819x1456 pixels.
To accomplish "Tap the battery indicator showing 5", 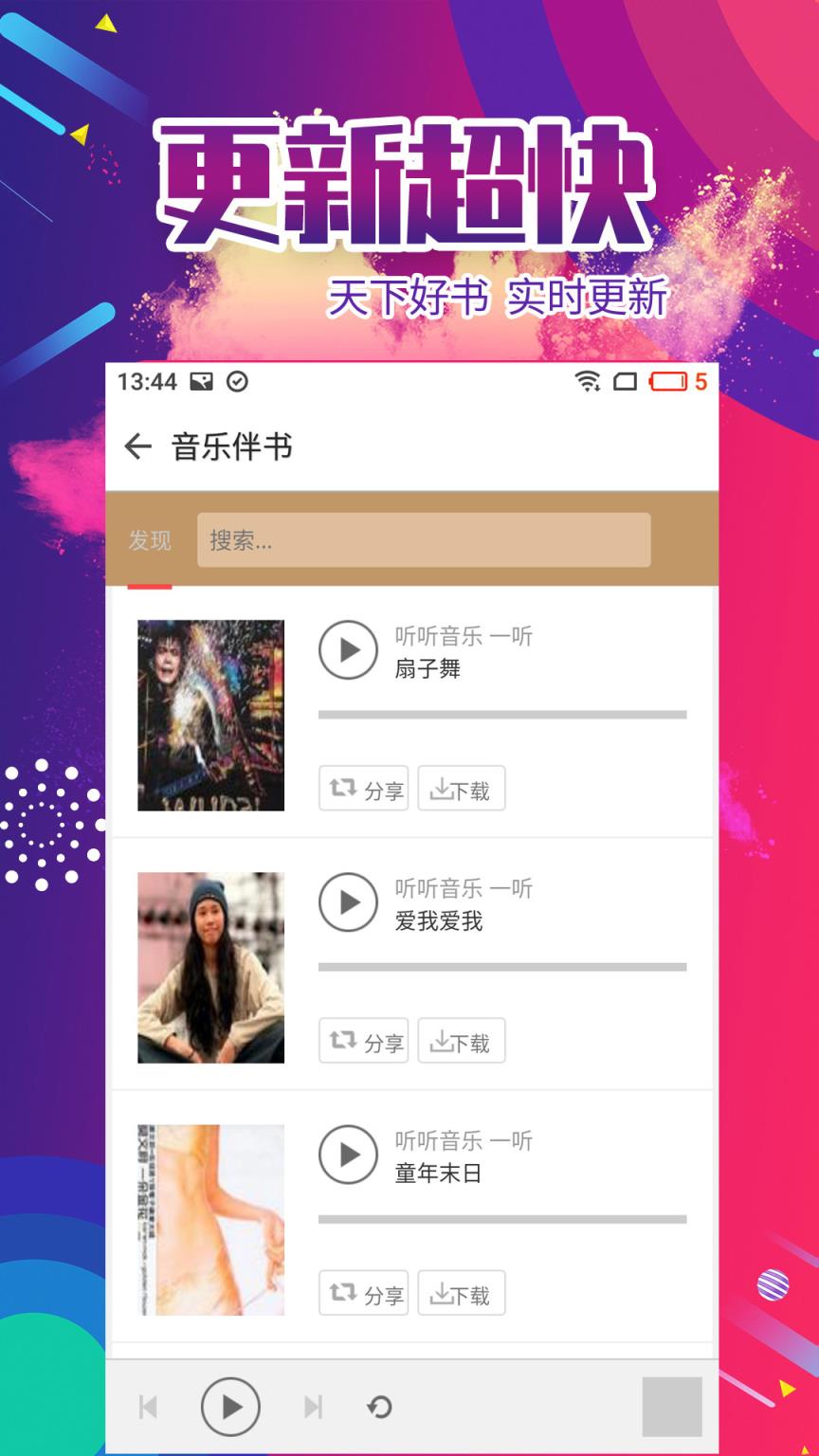I will coord(669,381).
